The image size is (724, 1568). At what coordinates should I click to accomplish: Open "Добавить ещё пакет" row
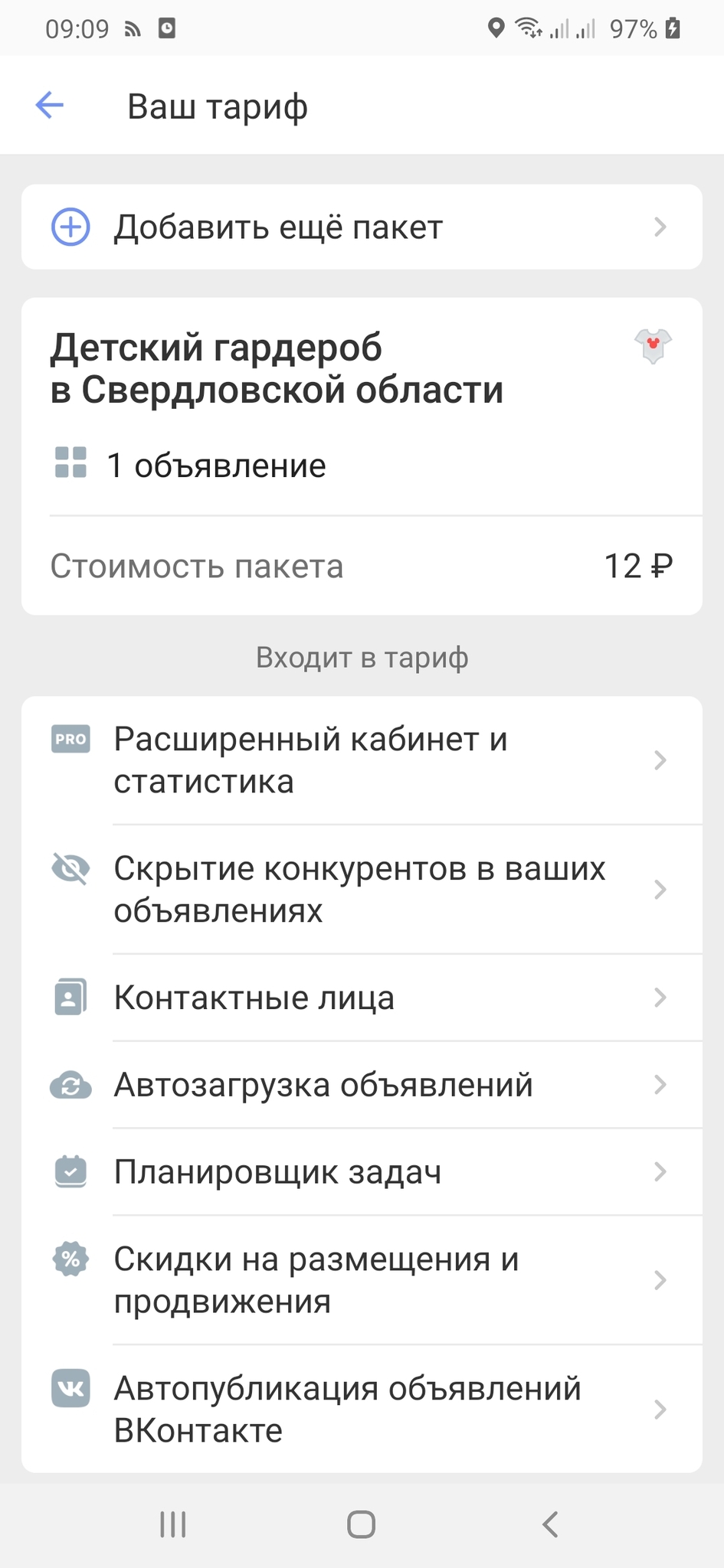[x=362, y=227]
